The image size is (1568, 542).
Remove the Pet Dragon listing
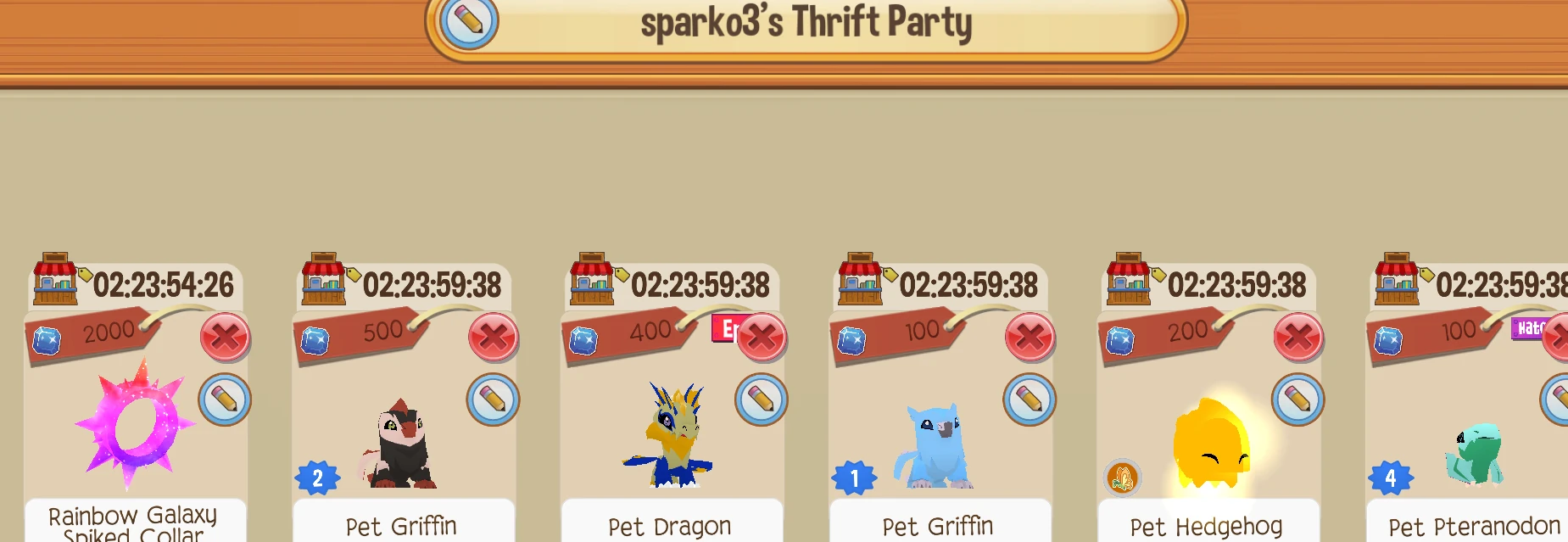762,338
